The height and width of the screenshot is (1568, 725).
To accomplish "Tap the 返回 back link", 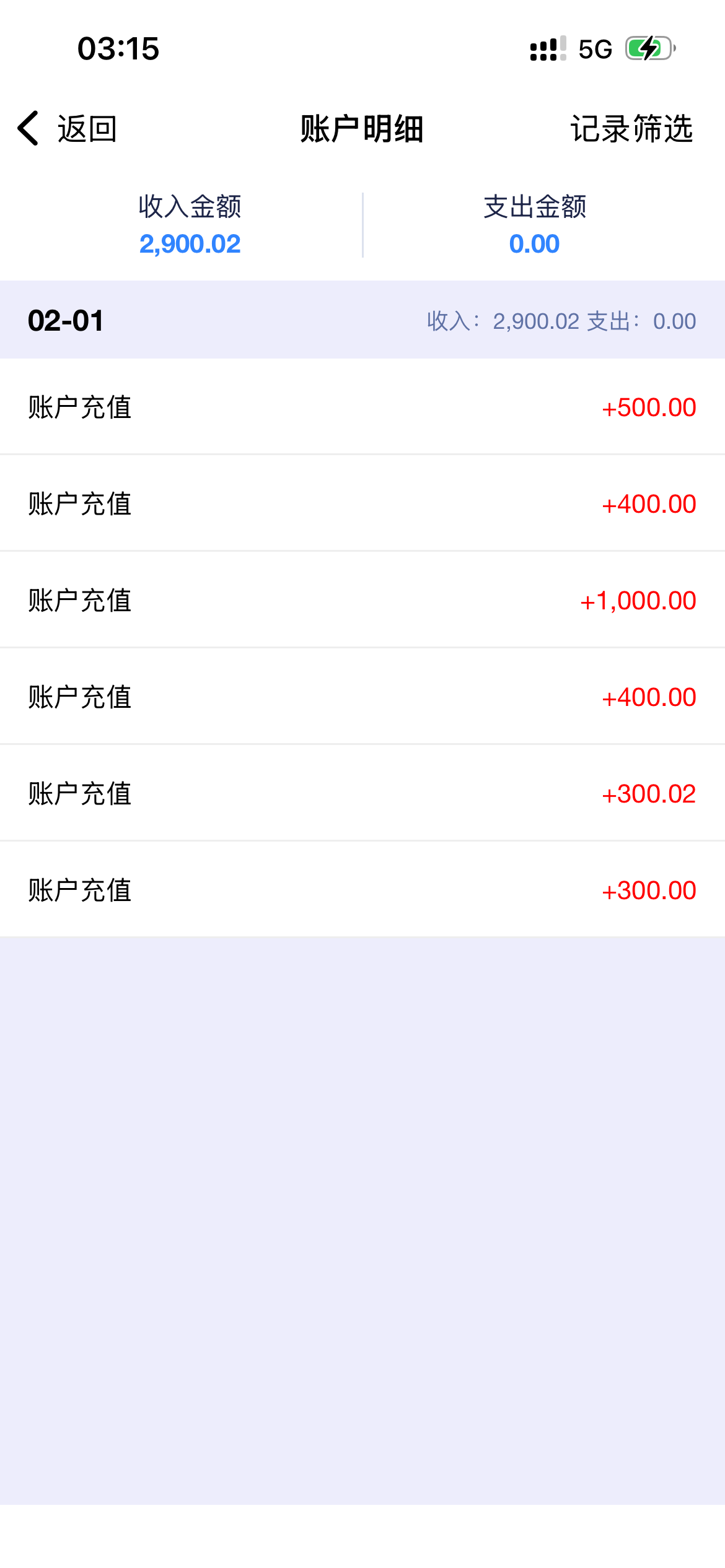I will [87, 129].
